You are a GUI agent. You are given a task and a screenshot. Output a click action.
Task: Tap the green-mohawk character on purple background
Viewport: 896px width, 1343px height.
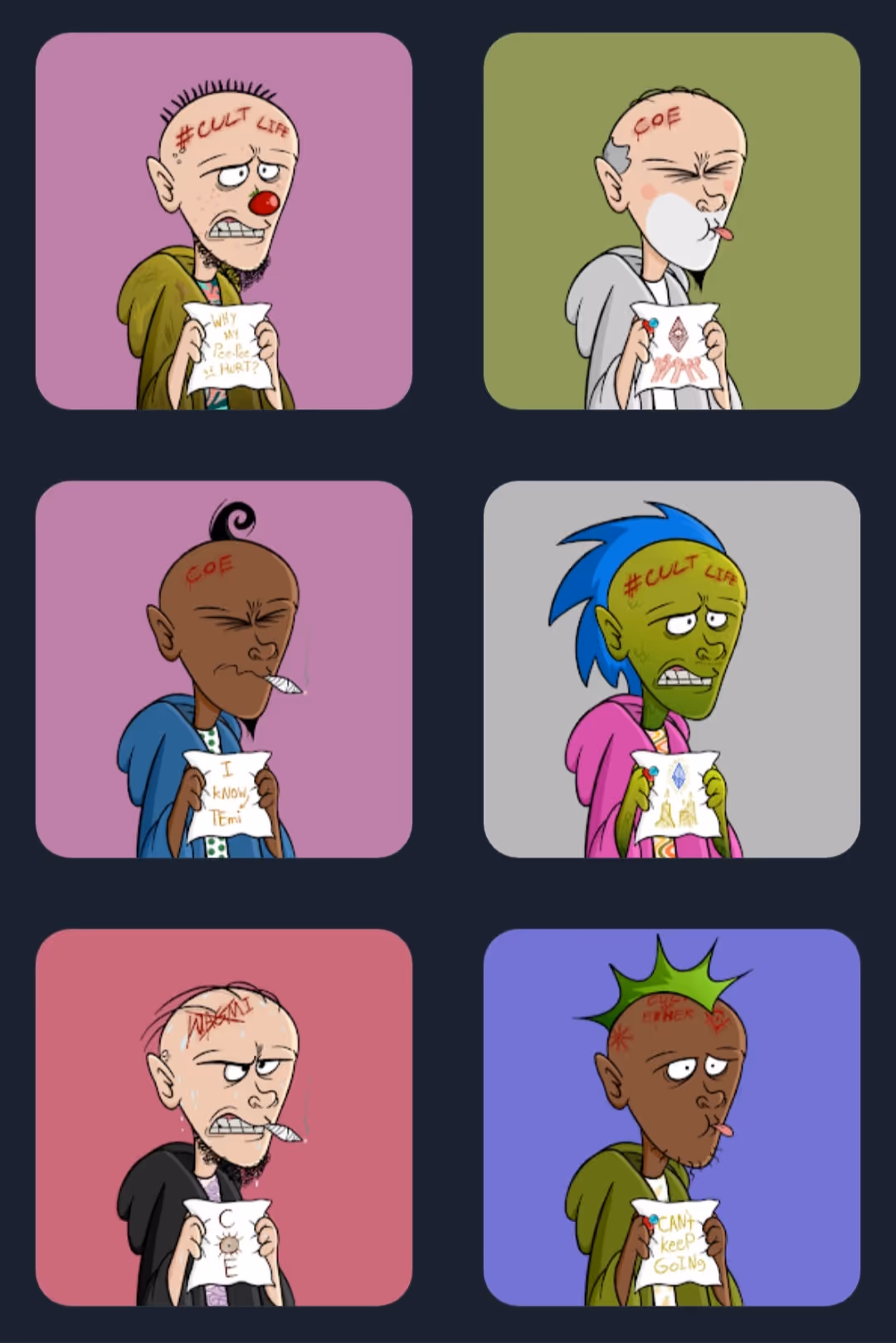pyautogui.click(x=672, y=1117)
